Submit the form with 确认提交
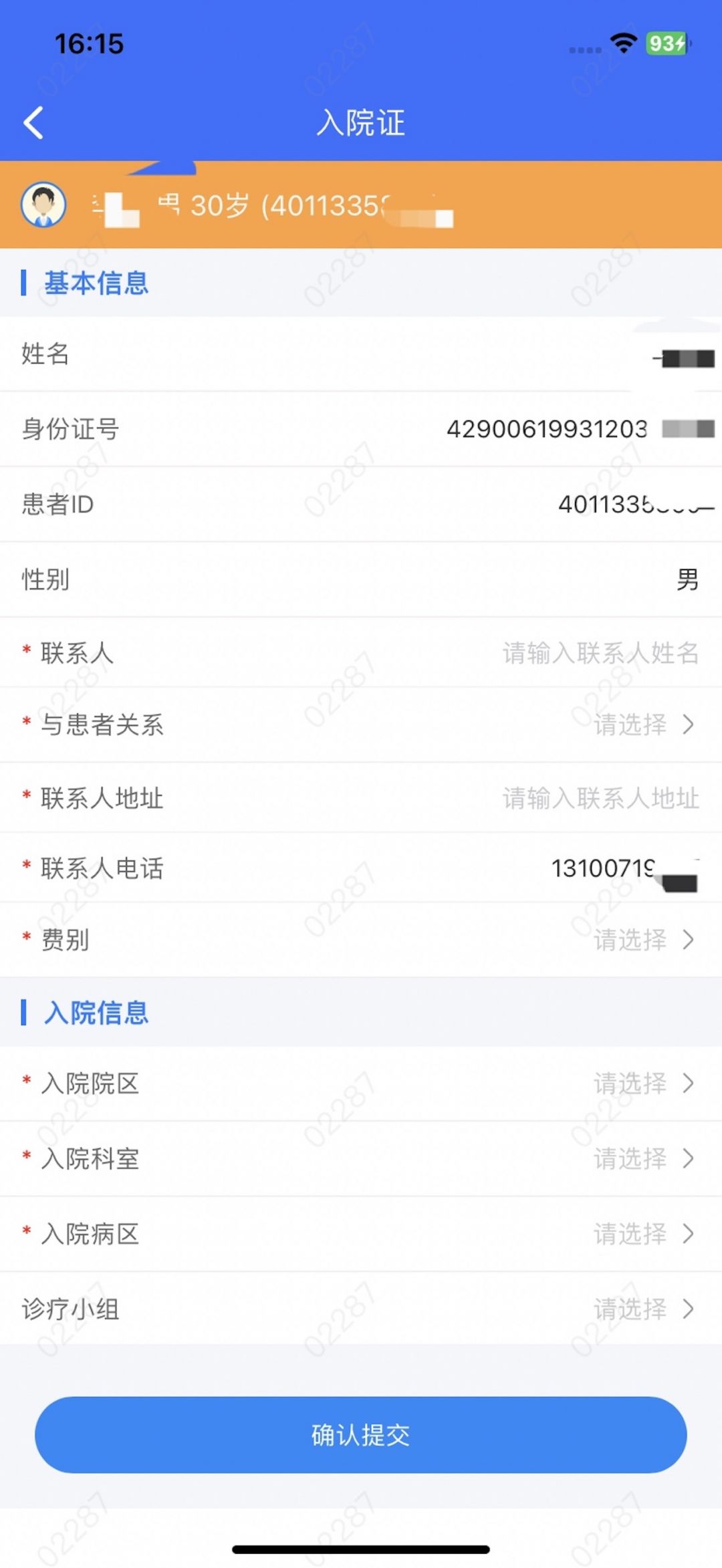The height and width of the screenshot is (1568, 722). click(x=361, y=1434)
